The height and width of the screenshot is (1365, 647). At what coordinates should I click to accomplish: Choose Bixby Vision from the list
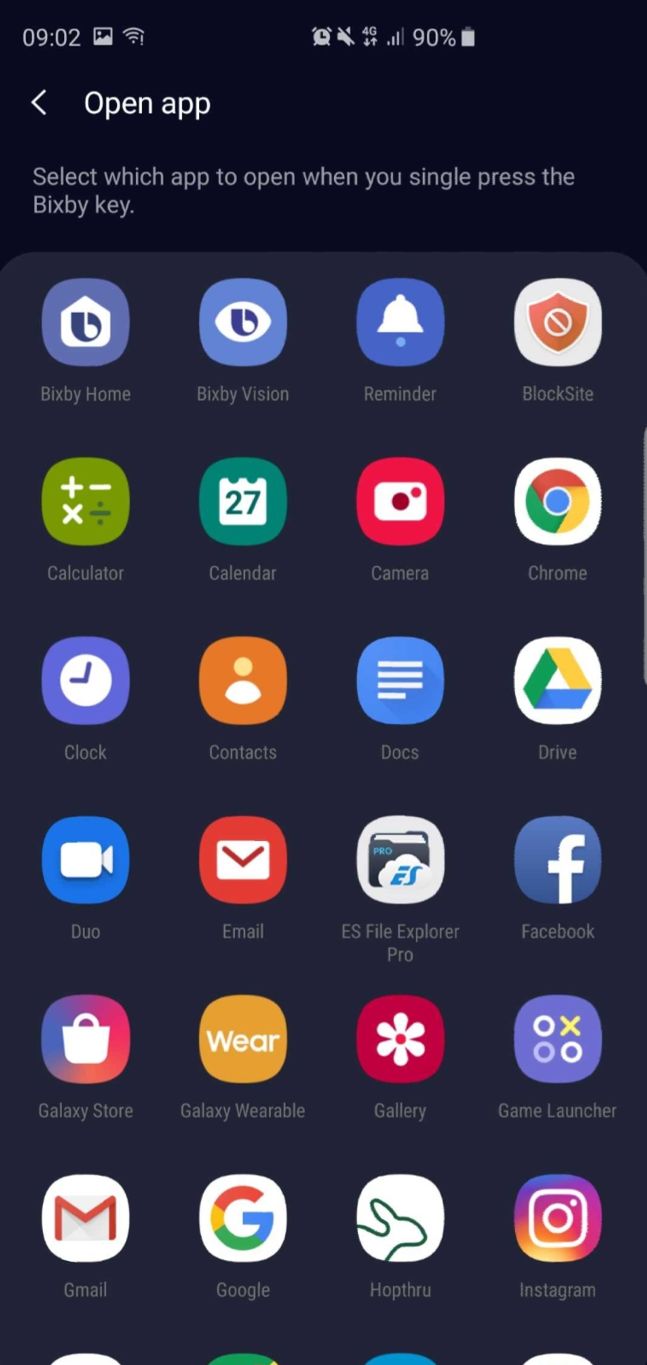[x=243, y=323]
